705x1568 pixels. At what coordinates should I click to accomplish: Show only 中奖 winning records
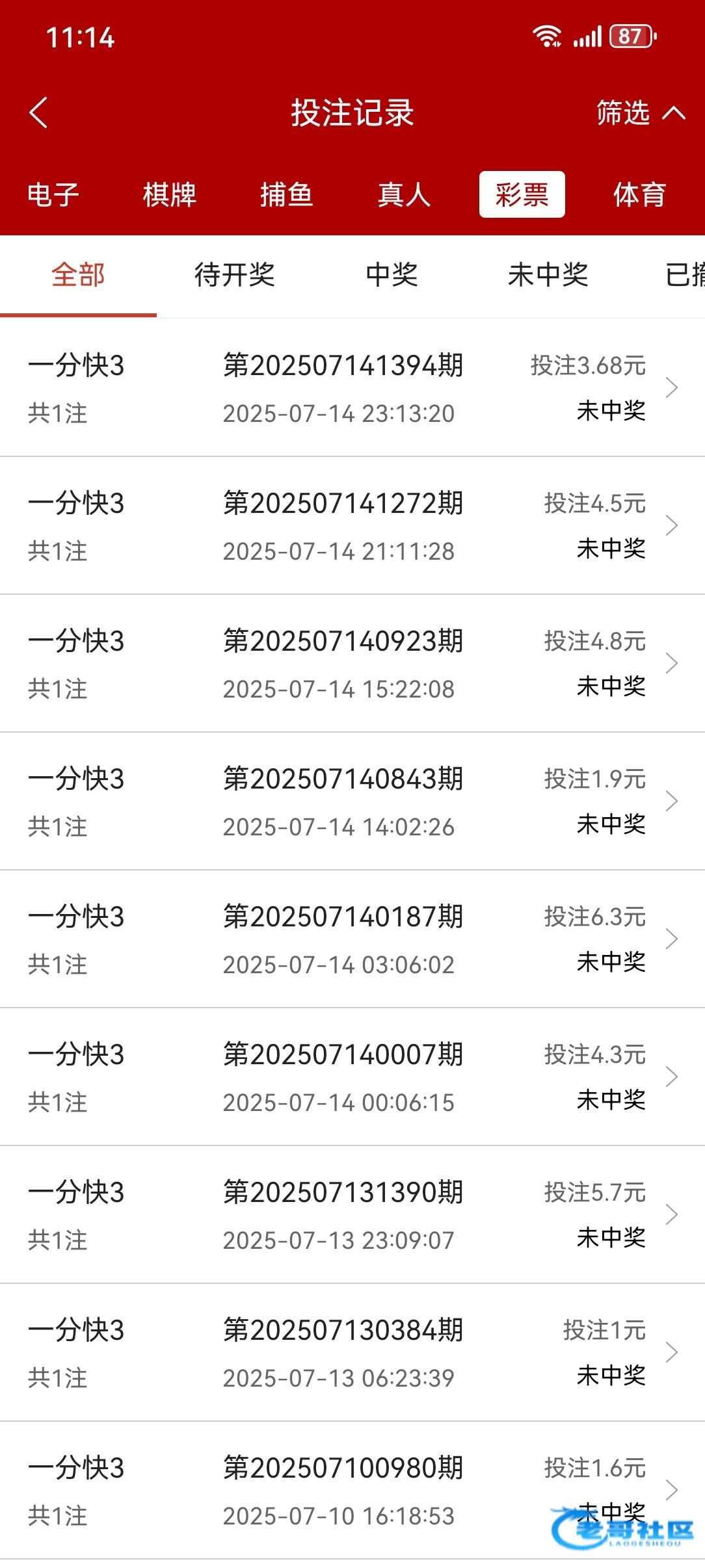pyautogui.click(x=392, y=275)
